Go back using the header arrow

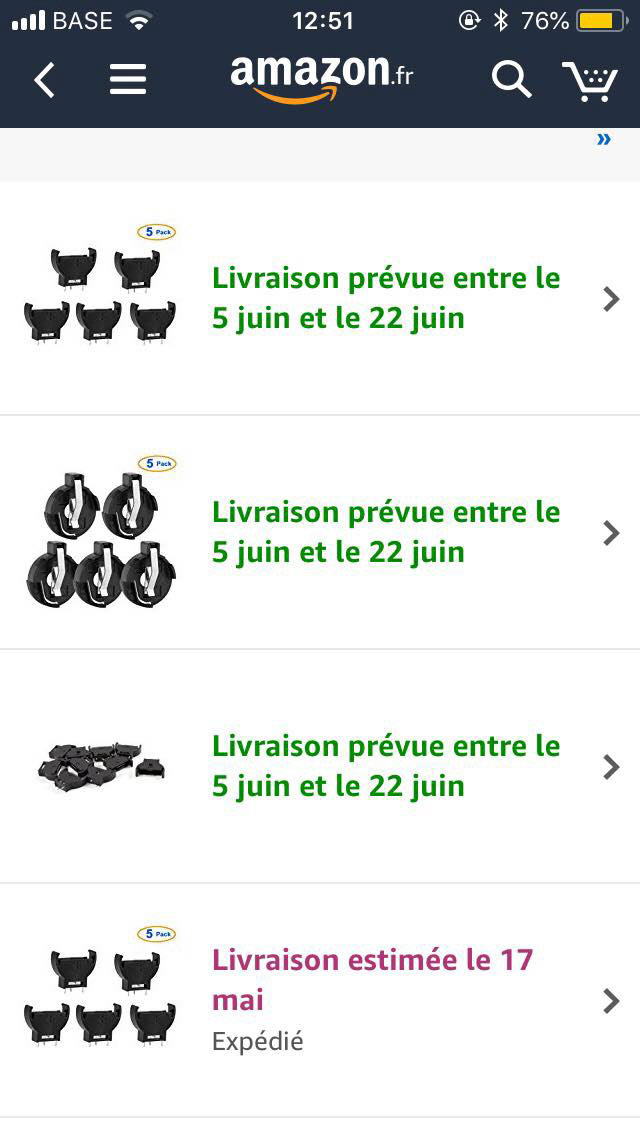pyautogui.click(x=44, y=80)
